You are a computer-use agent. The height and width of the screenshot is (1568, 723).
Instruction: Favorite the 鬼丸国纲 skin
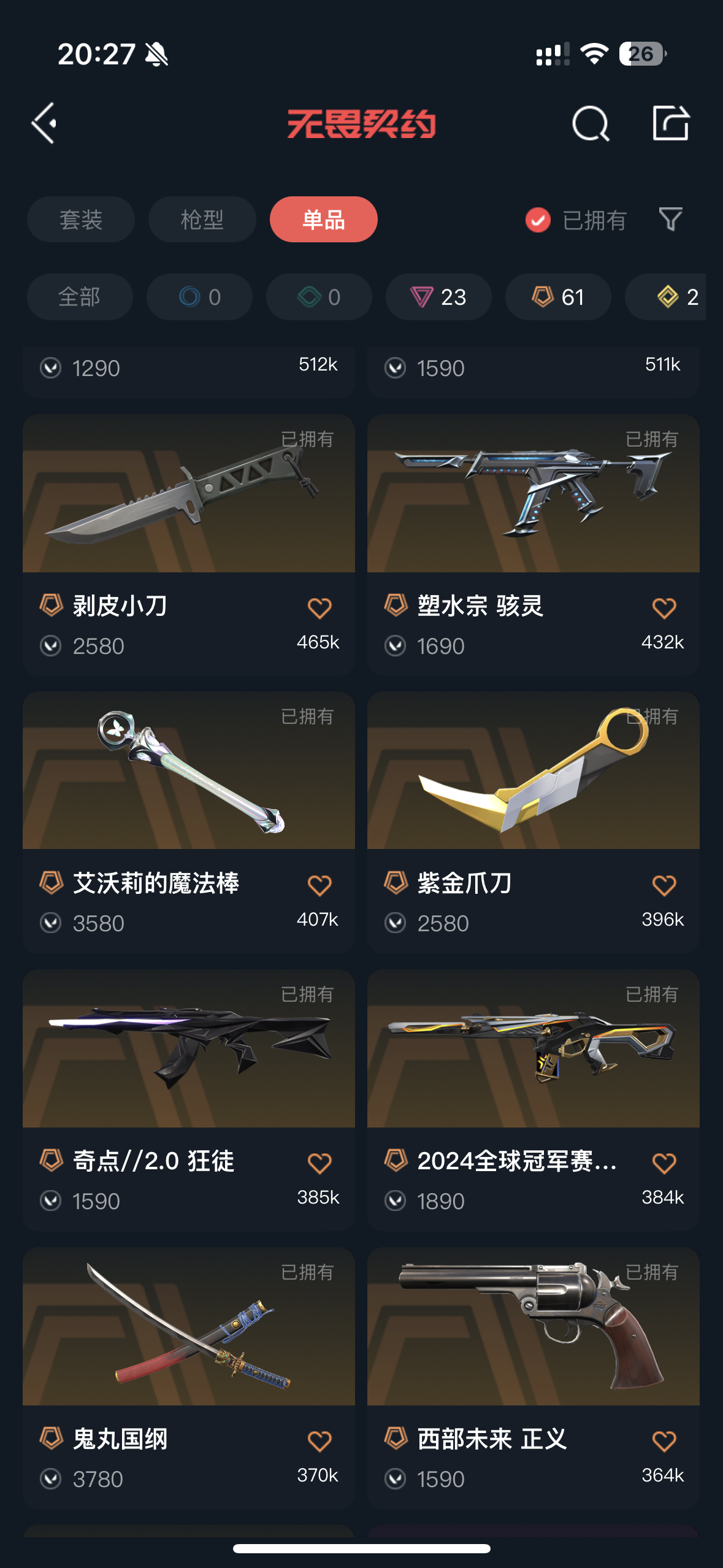pyautogui.click(x=319, y=1441)
